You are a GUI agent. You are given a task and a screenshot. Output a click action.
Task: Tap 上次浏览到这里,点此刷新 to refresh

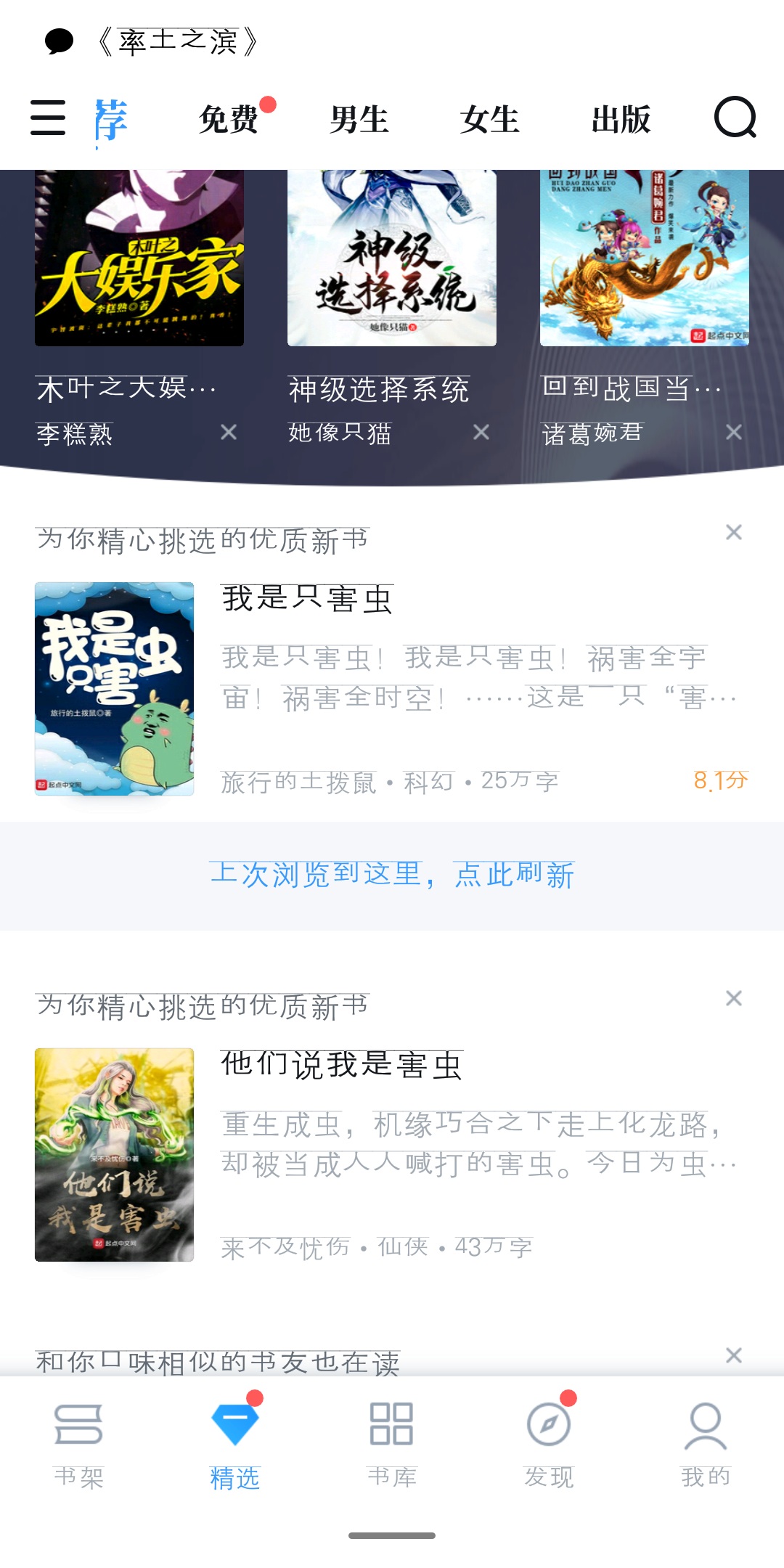pos(392,875)
